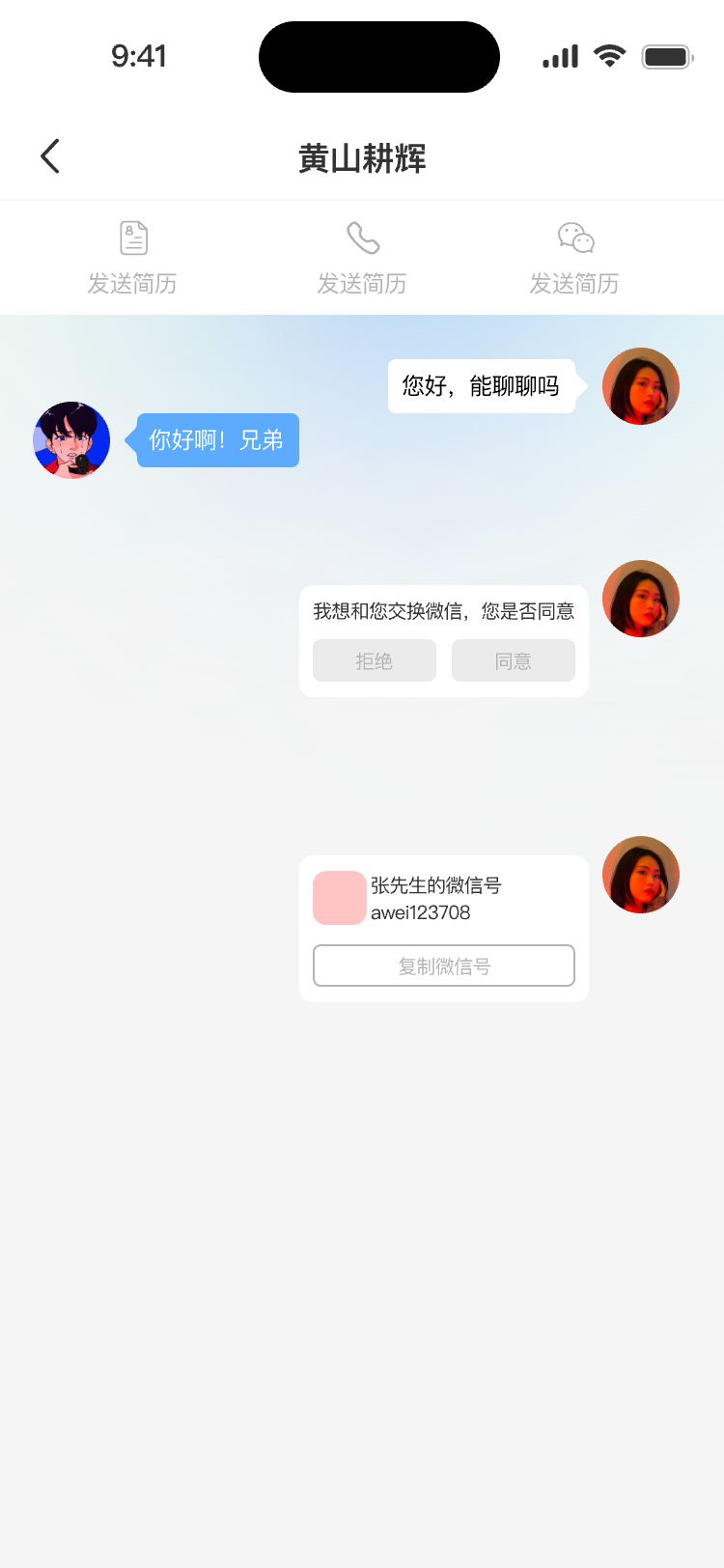
Task: Select 同意 to accept the WeChat exchange
Action: [x=513, y=660]
